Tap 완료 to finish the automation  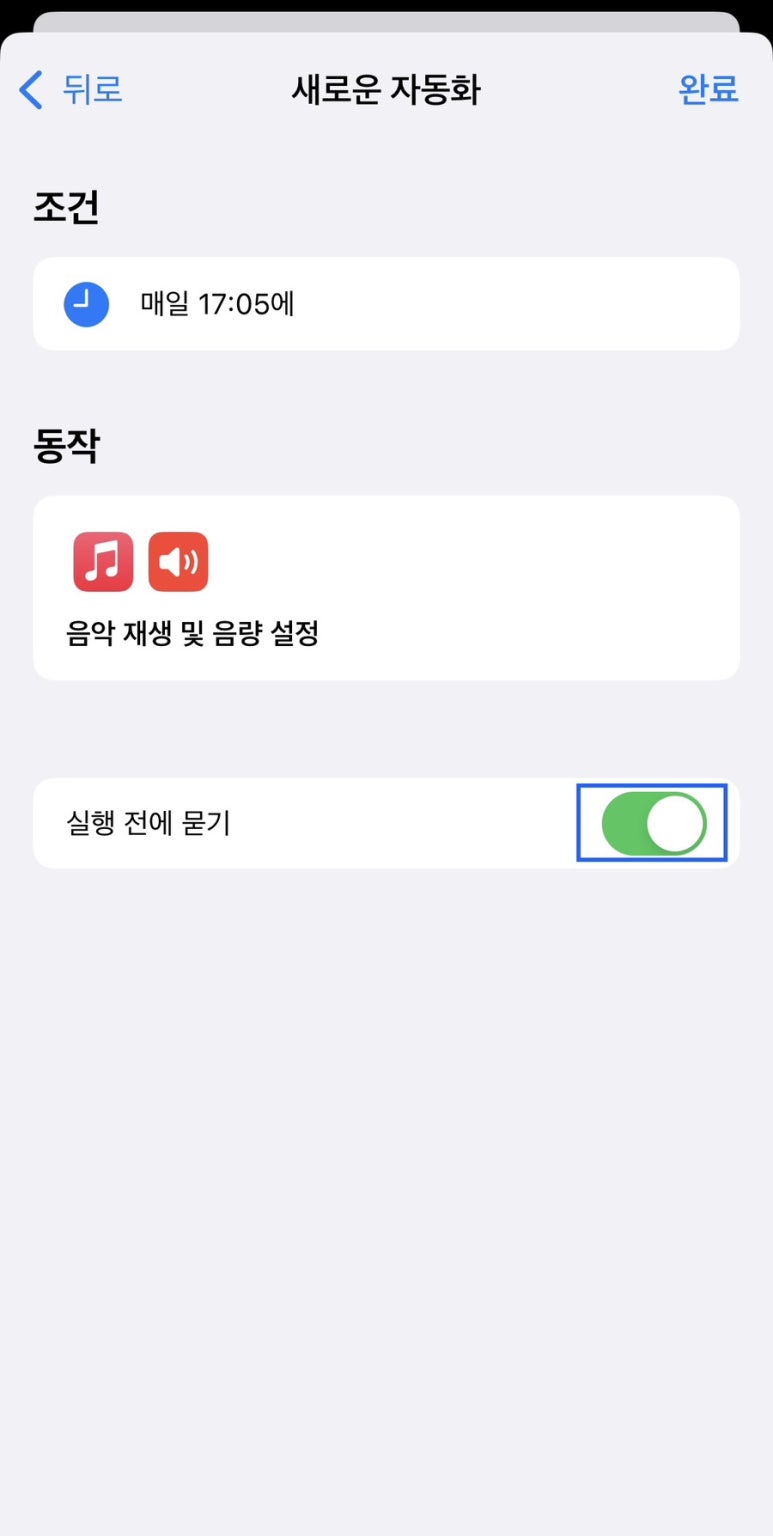708,90
